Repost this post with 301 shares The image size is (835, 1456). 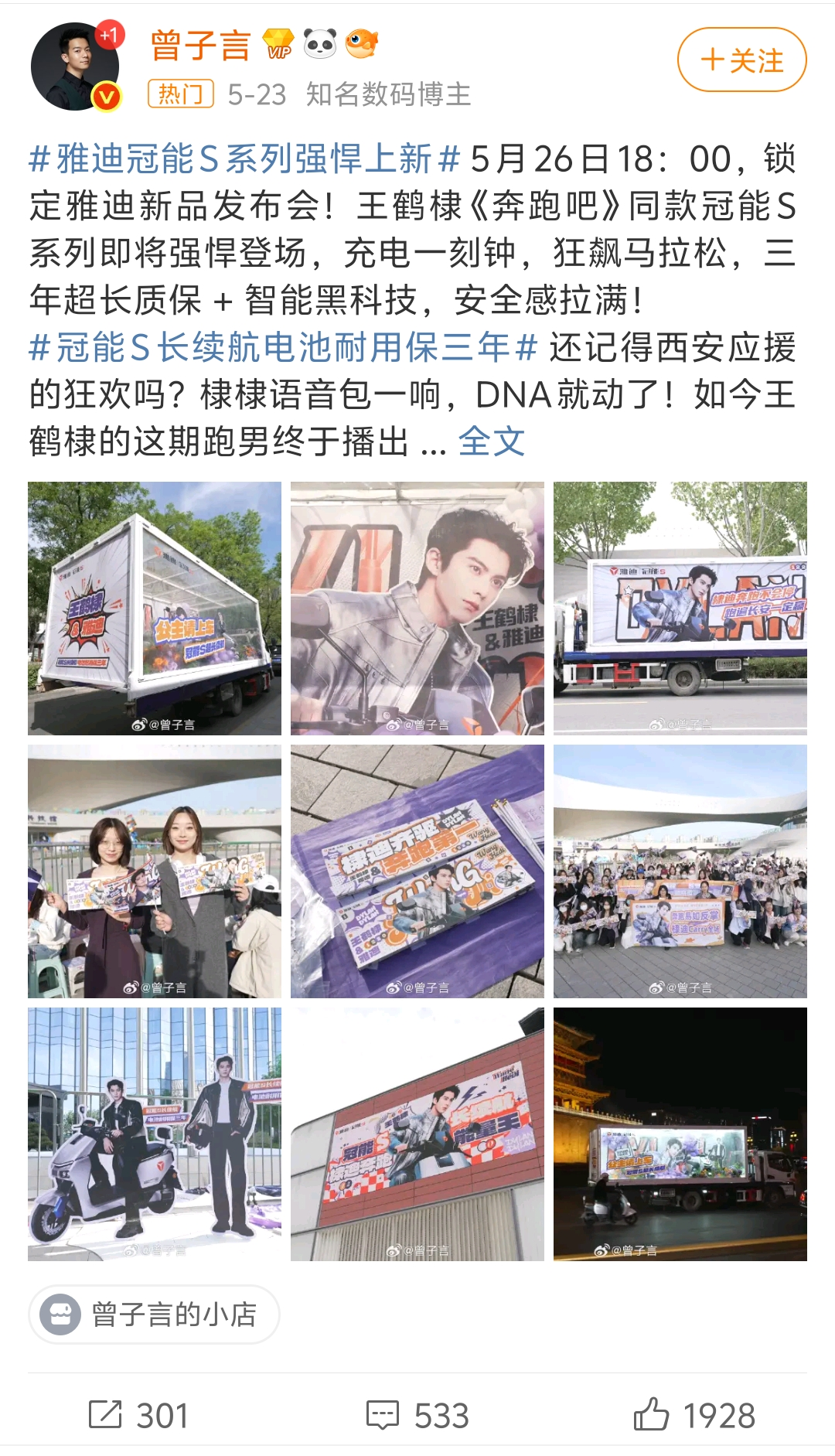[139, 1415]
